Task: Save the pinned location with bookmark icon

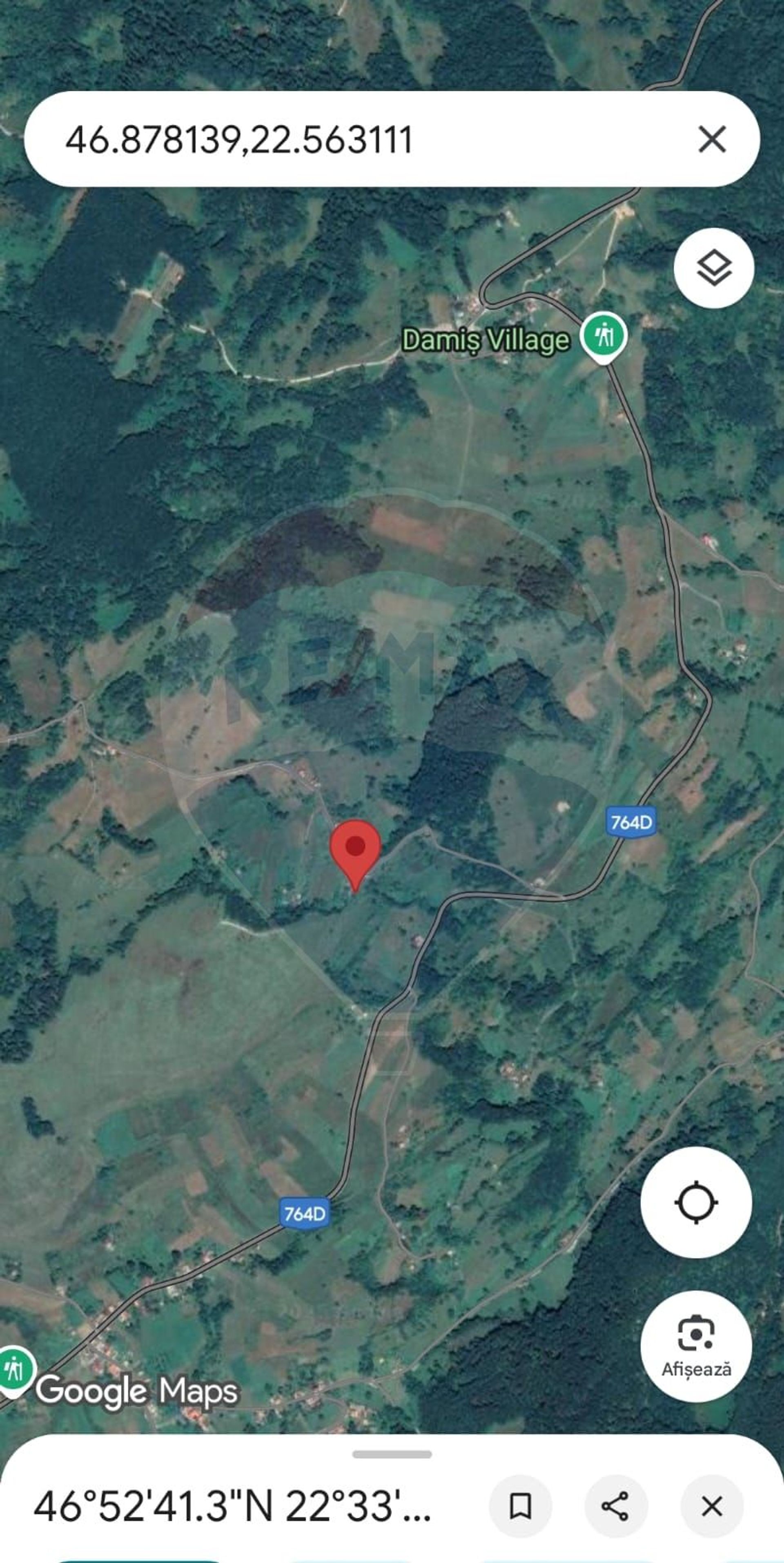Action: point(520,1506)
